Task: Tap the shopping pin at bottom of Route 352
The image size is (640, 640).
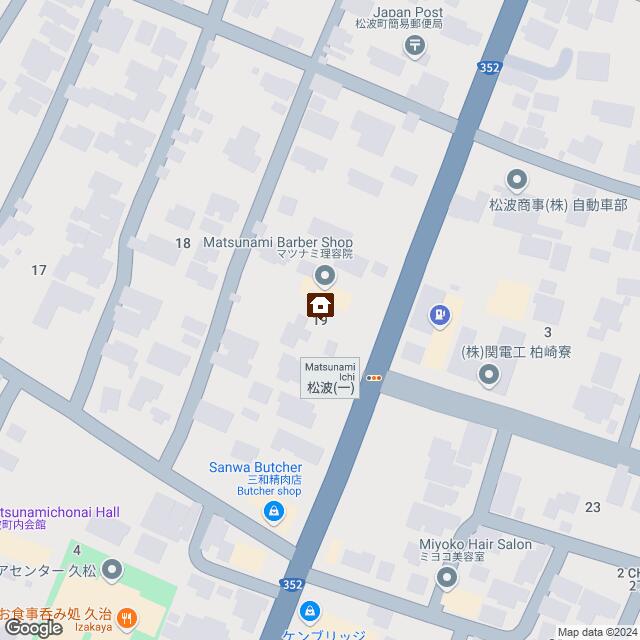Action: pyautogui.click(x=311, y=610)
